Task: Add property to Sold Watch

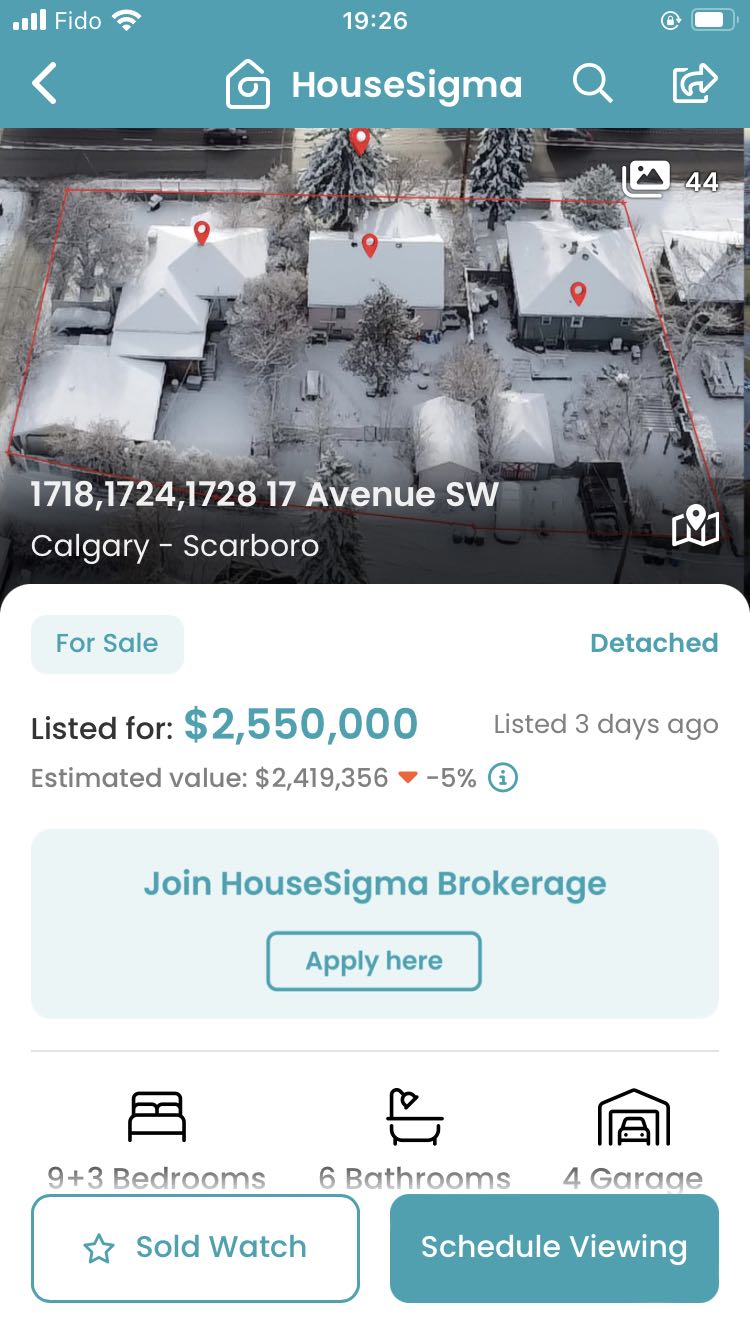Action: click(x=195, y=1248)
